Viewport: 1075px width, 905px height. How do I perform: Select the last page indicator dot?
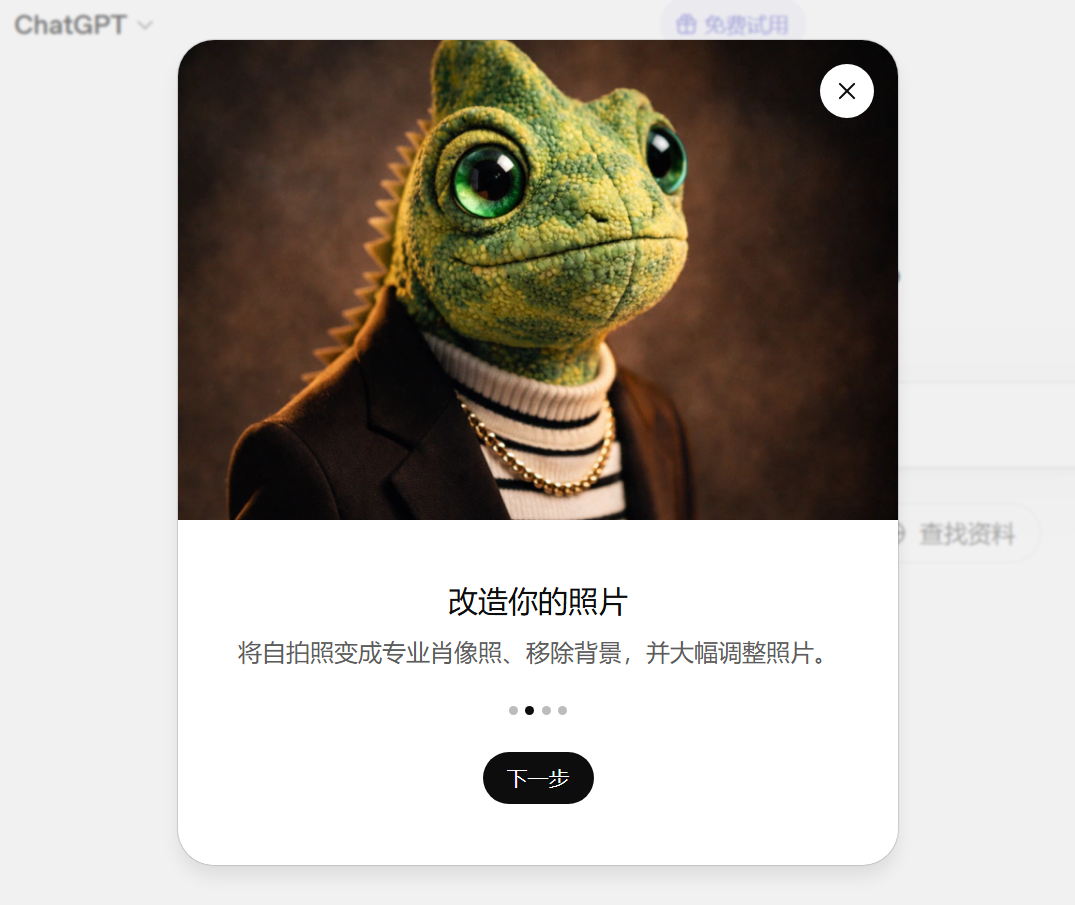click(563, 711)
